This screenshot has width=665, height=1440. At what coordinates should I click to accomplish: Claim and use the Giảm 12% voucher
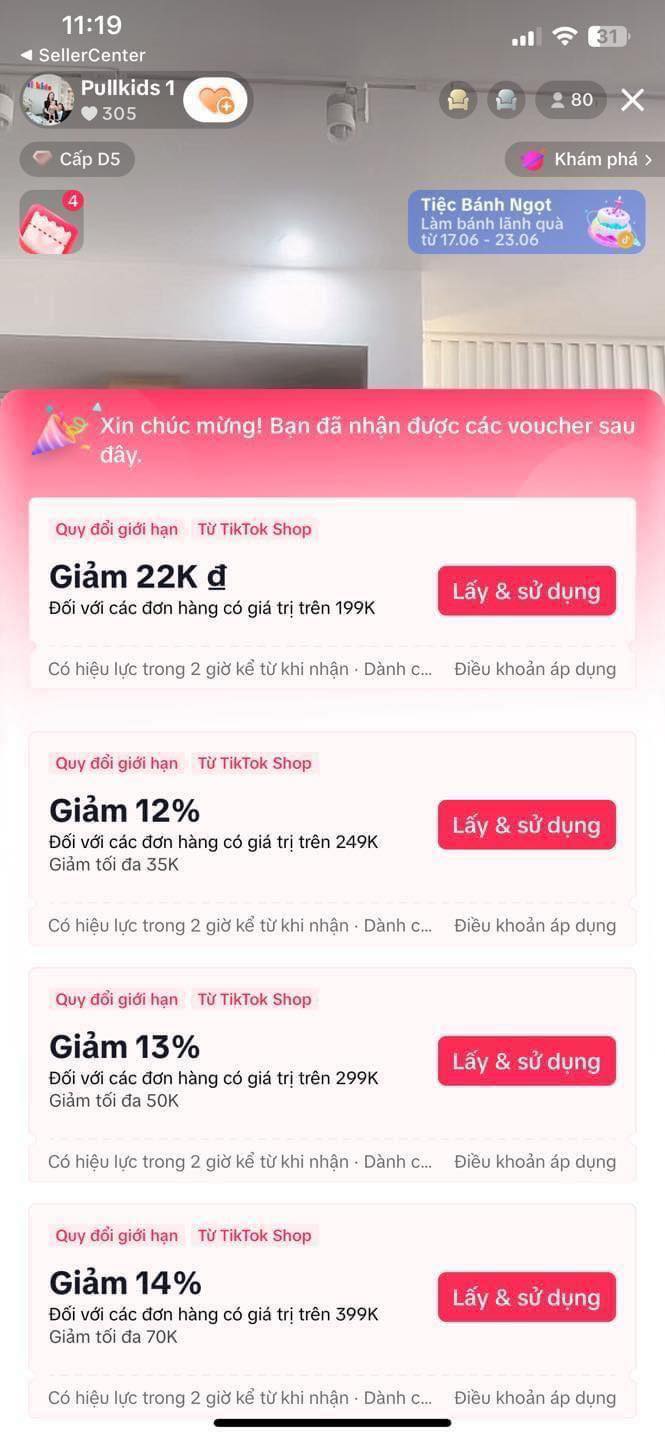[x=526, y=825]
